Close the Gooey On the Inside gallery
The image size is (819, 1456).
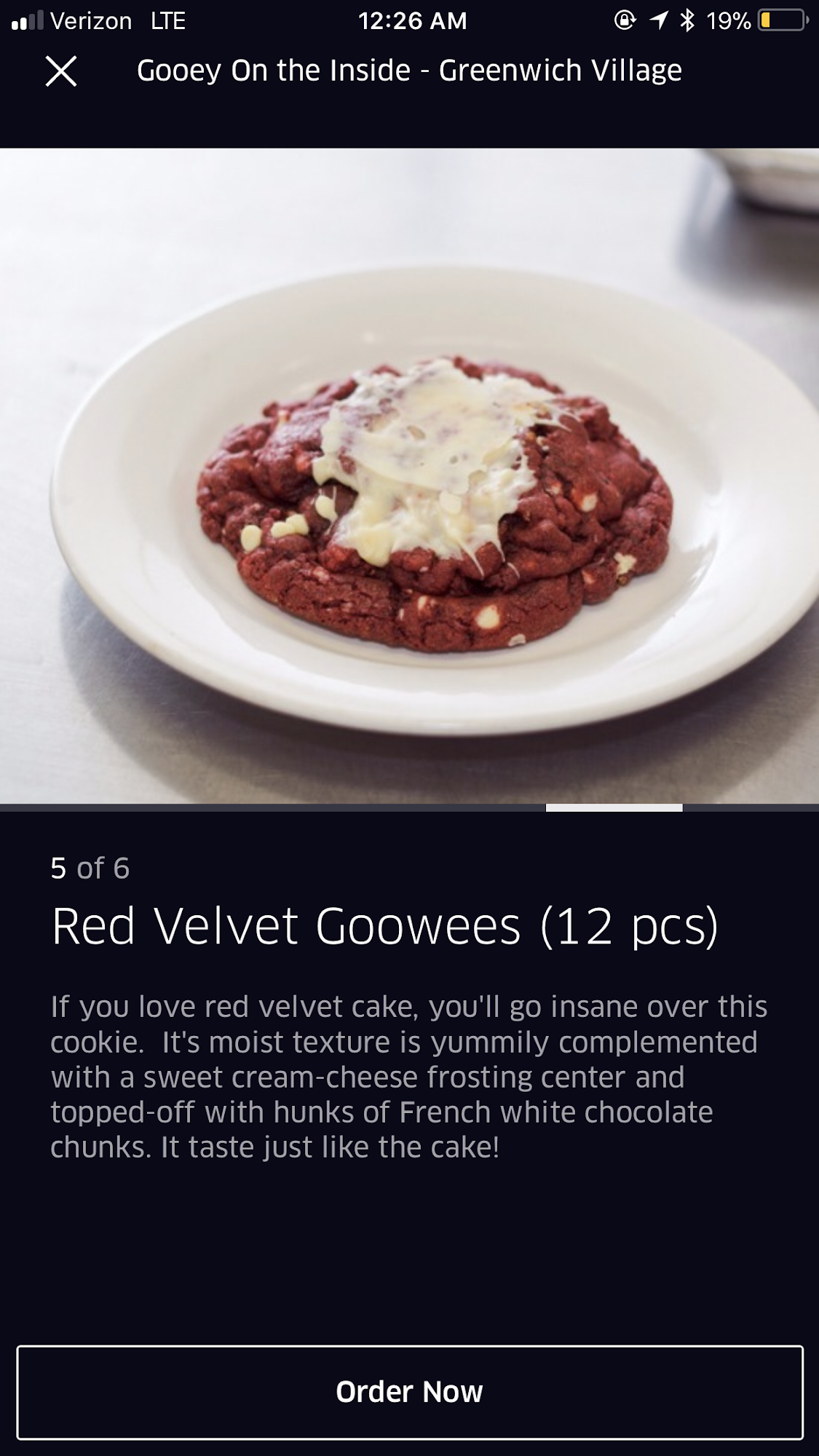tap(61, 71)
